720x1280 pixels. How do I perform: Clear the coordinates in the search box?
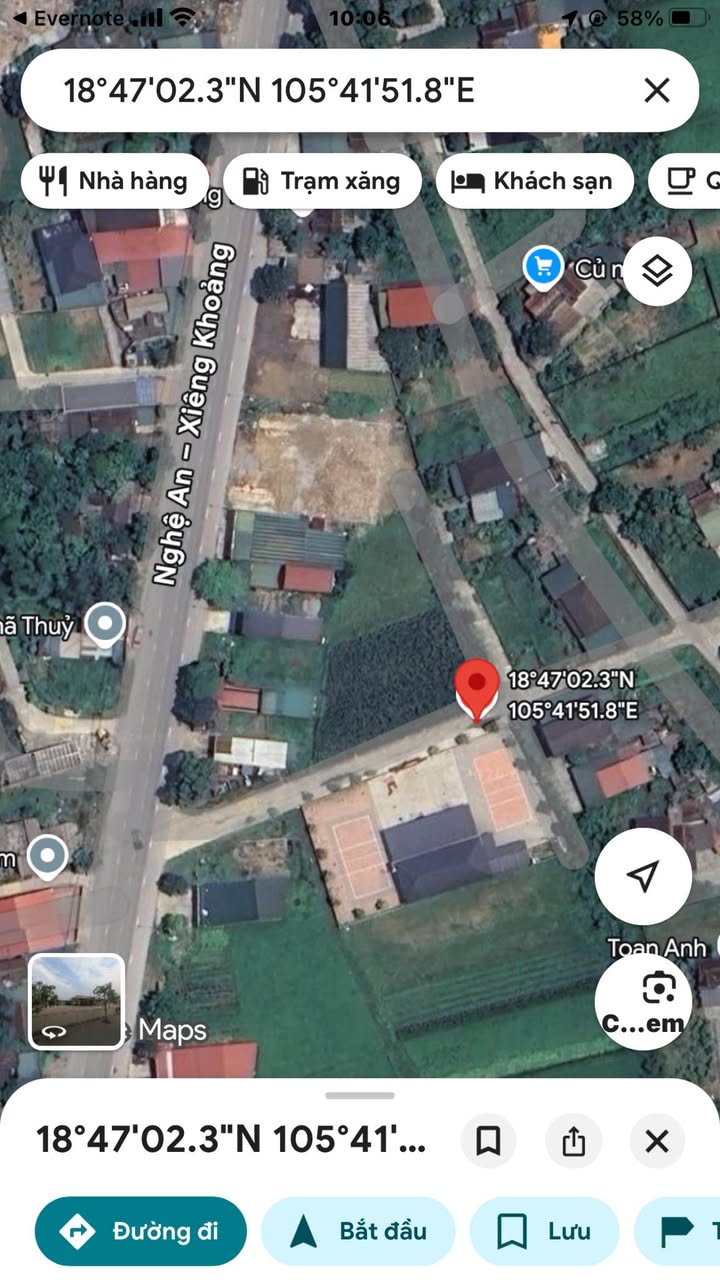(656, 91)
